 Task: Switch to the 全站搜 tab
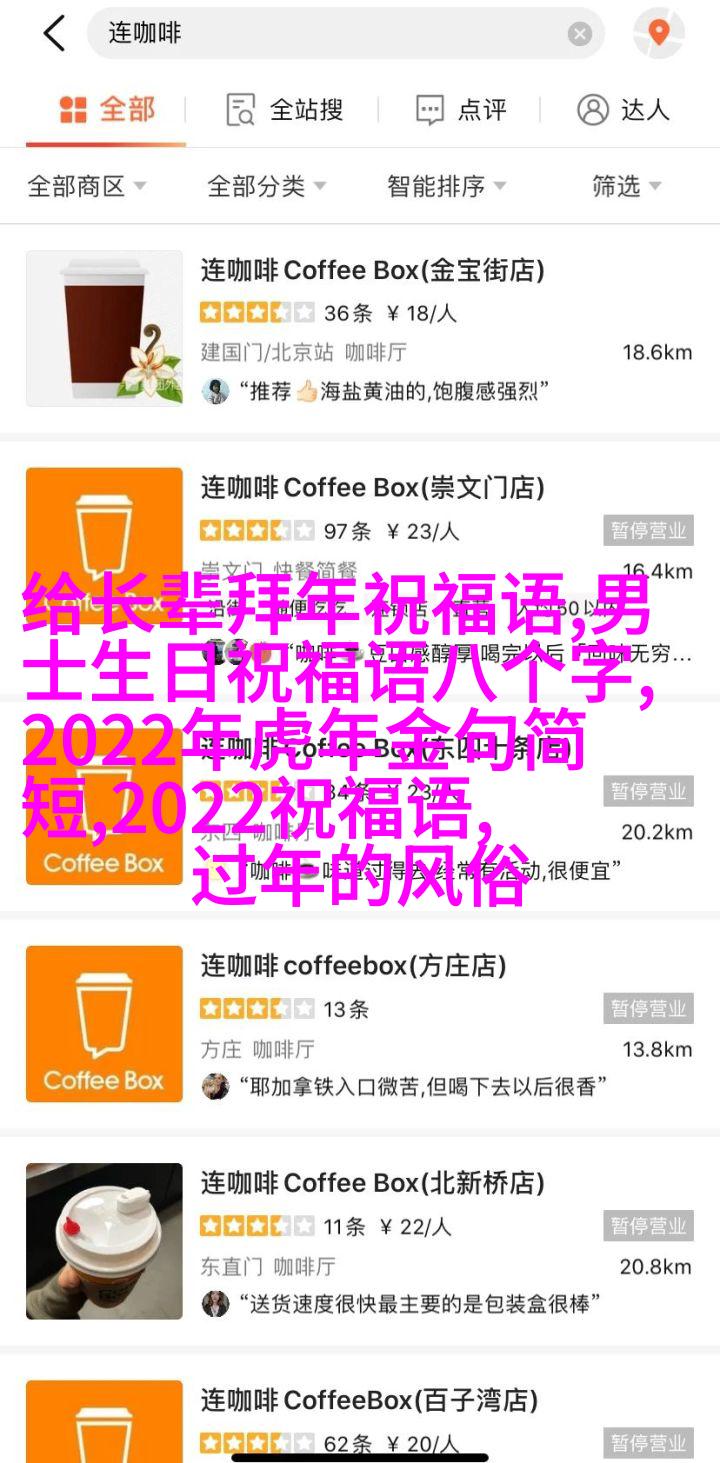285,110
